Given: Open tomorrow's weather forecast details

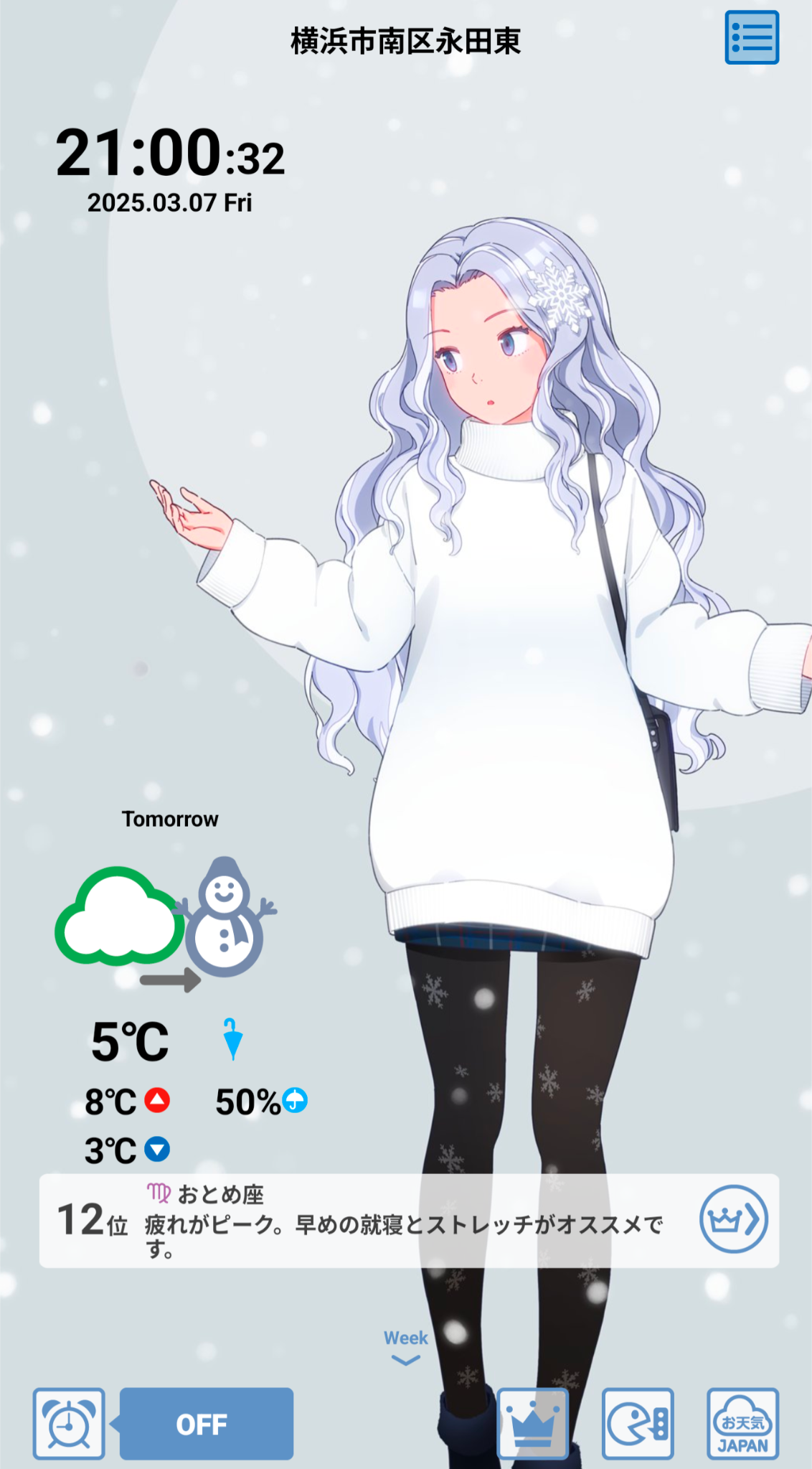Looking at the screenshot, I should click(169, 926).
